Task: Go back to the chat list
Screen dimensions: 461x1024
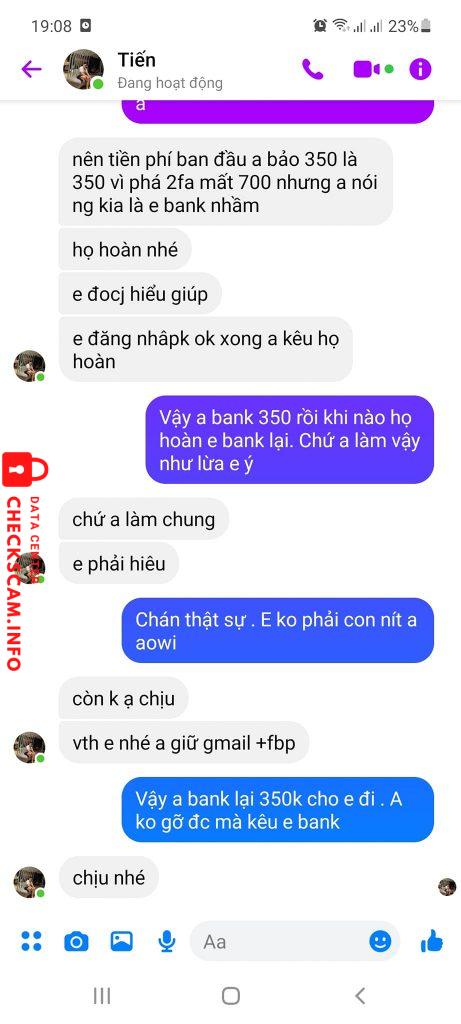Action: pyautogui.click(x=31, y=69)
